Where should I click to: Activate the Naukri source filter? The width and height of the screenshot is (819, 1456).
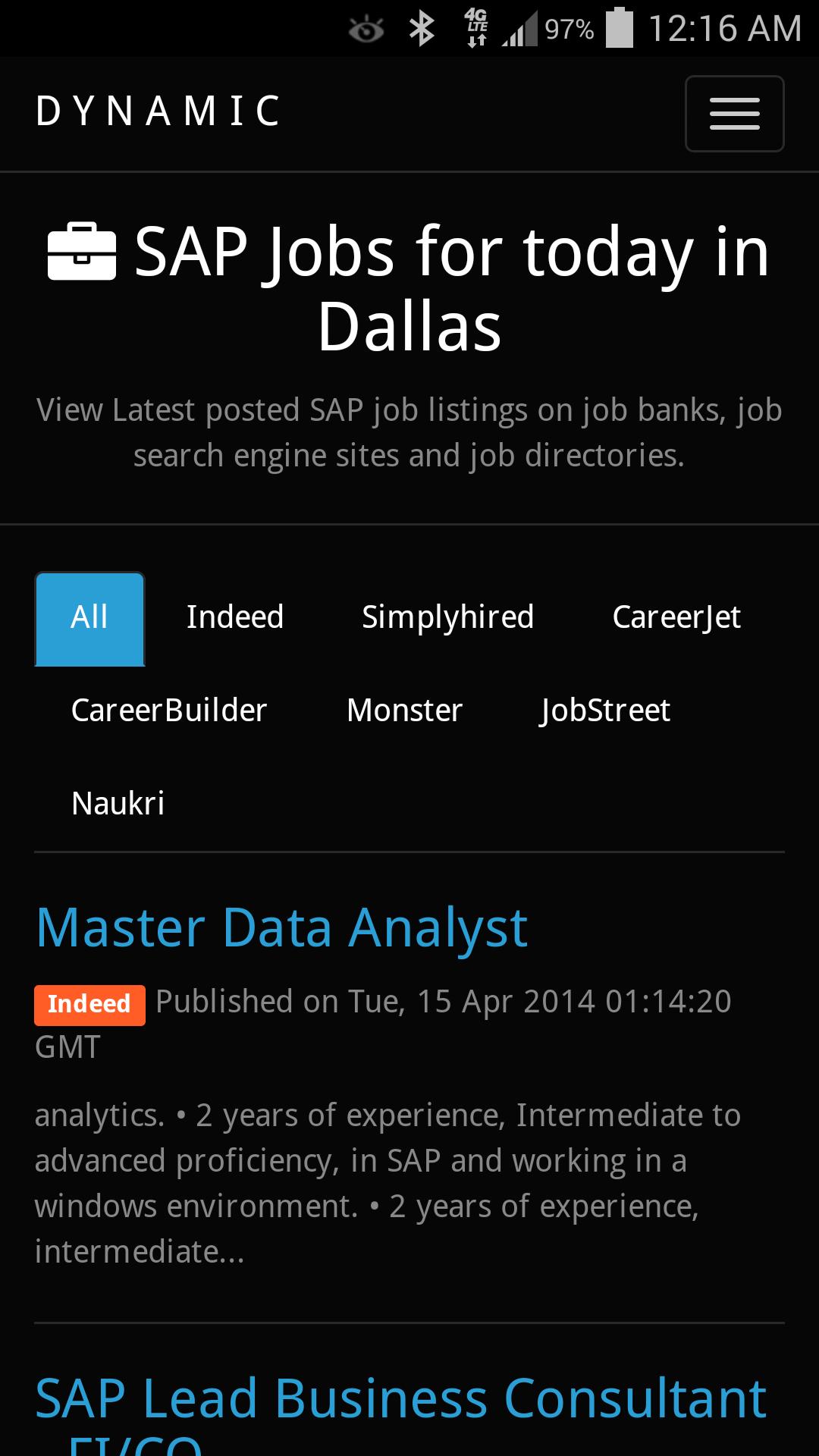pos(118,802)
